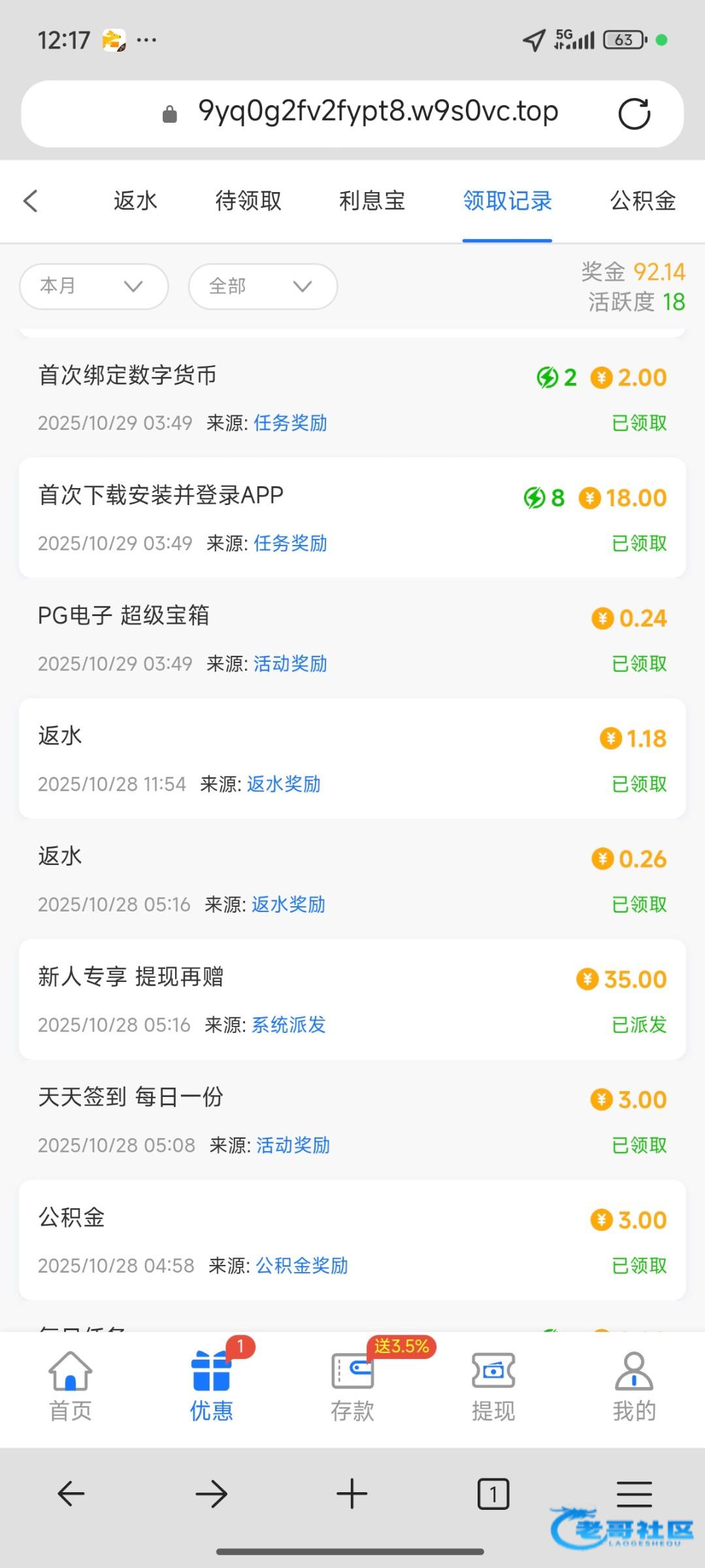Select the 公积金 tab
The height and width of the screenshot is (1568, 705).
coord(643,201)
